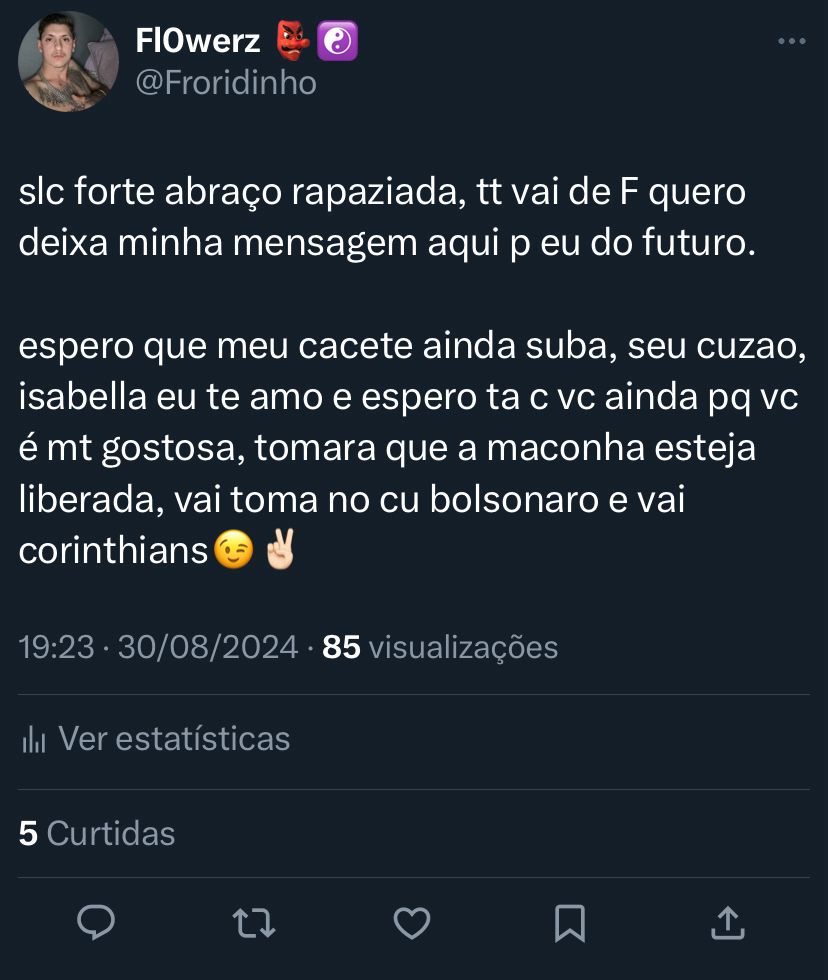
Task: Click the 5 Curtidas likes count
Action: point(95,833)
